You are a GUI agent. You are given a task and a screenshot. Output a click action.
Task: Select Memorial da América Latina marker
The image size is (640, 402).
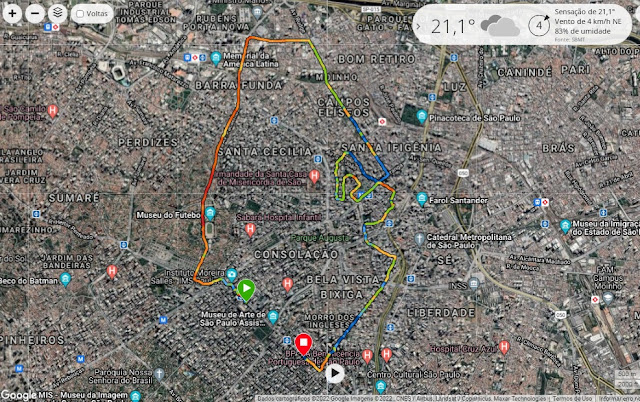216,59
